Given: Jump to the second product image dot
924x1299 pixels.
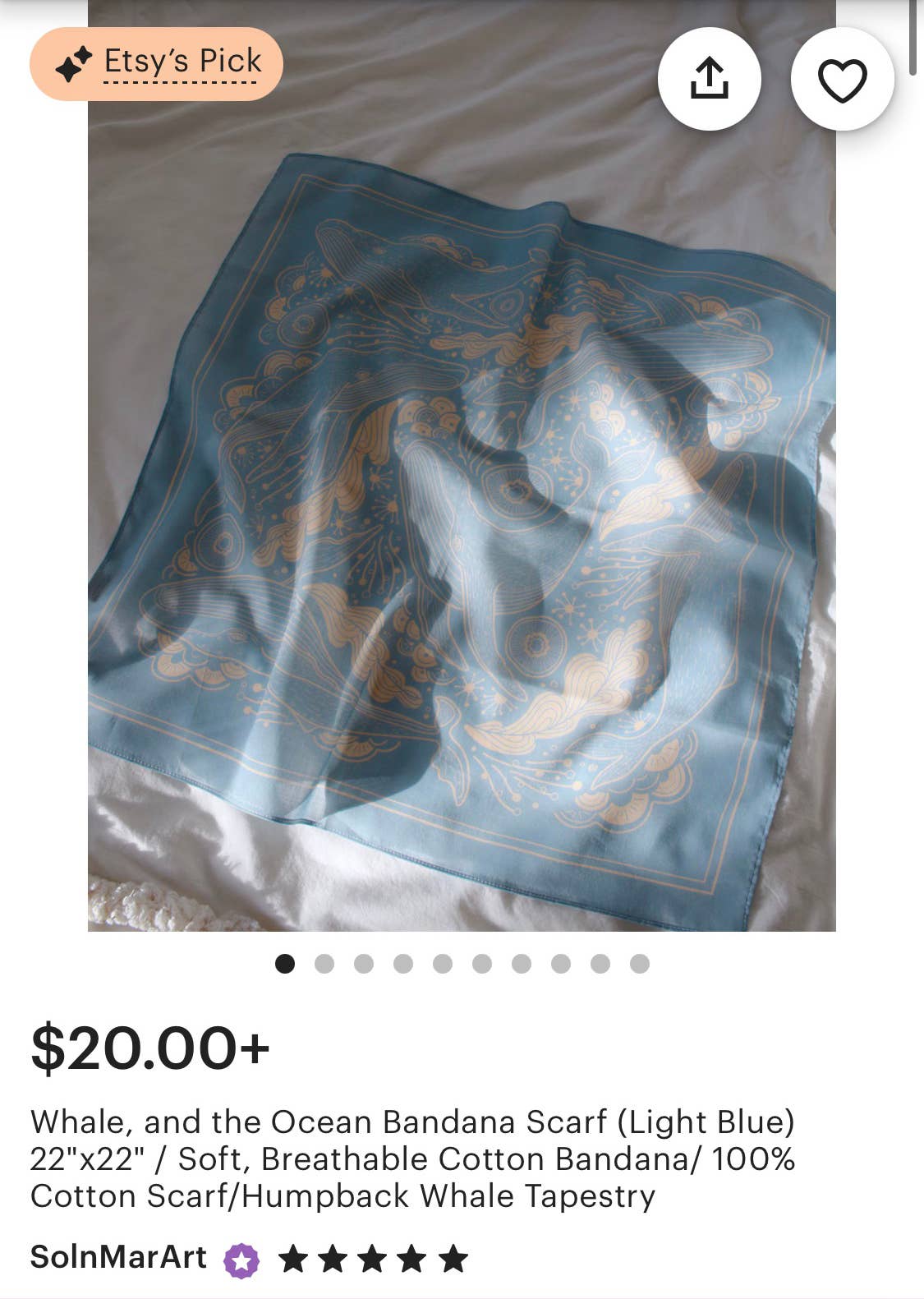Looking at the screenshot, I should click(x=324, y=961).
